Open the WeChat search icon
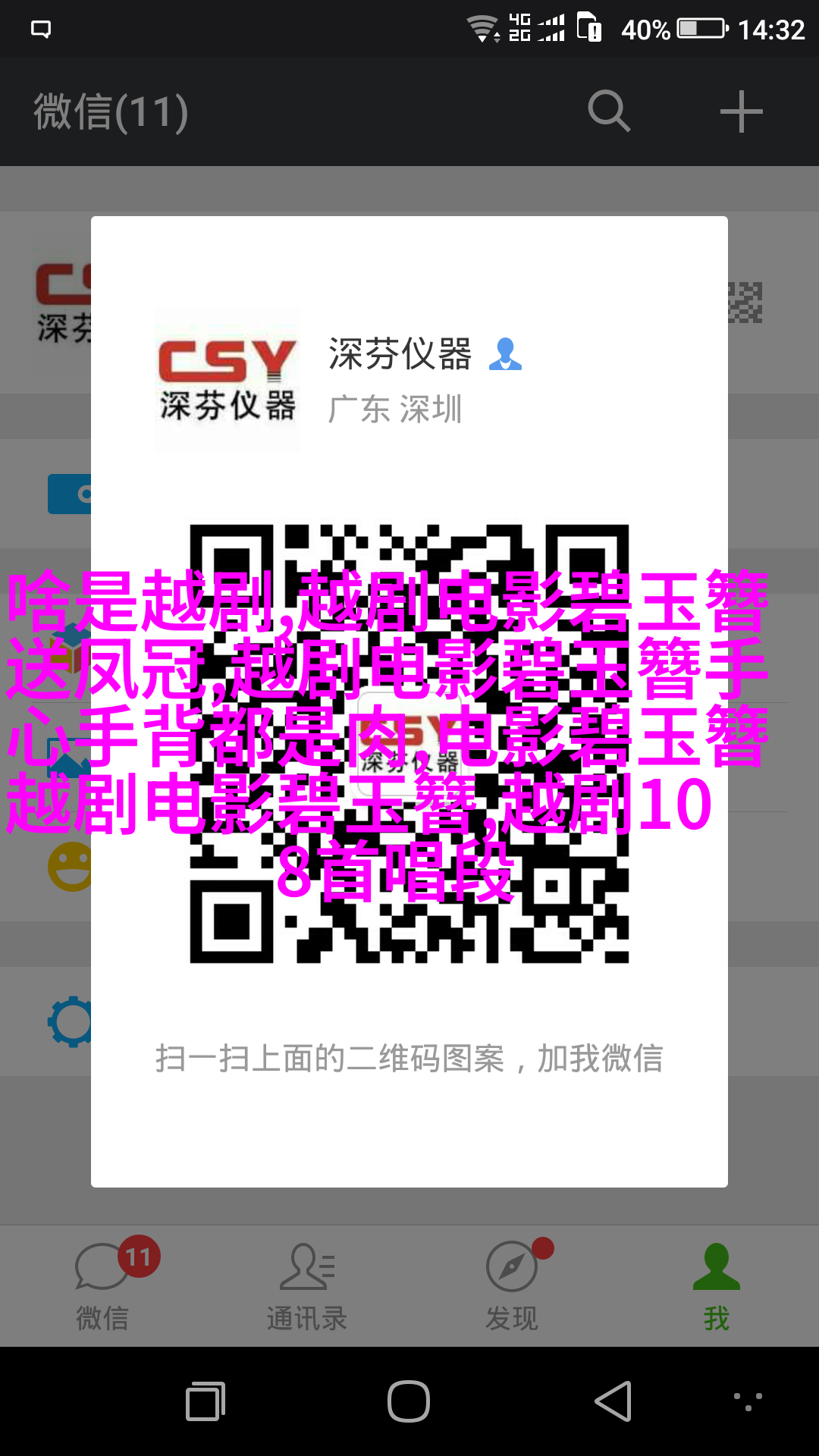Screen dimensions: 819x1456 [609, 111]
